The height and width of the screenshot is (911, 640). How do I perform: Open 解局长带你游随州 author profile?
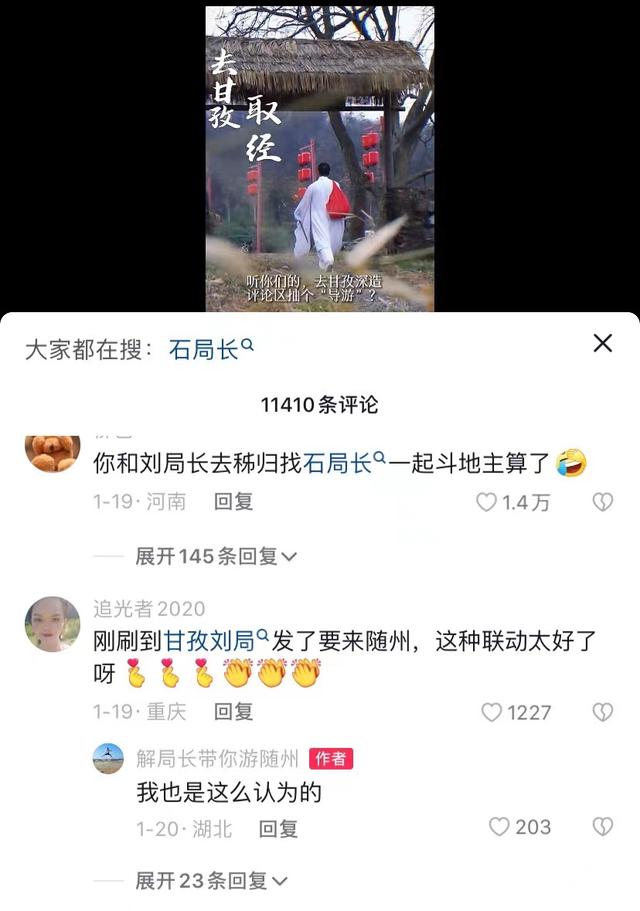(x=108, y=759)
